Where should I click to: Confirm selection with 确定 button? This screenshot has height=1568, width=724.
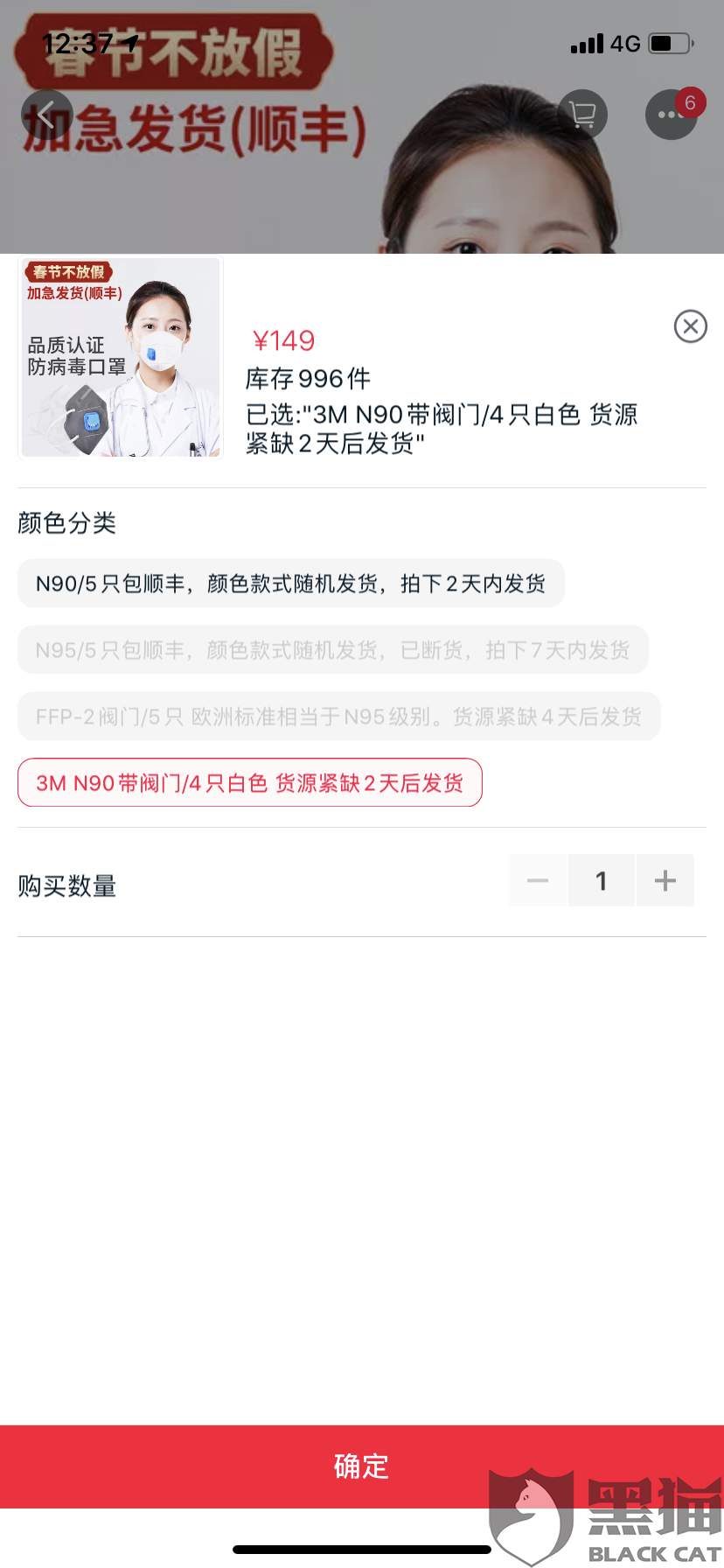tap(362, 1466)
